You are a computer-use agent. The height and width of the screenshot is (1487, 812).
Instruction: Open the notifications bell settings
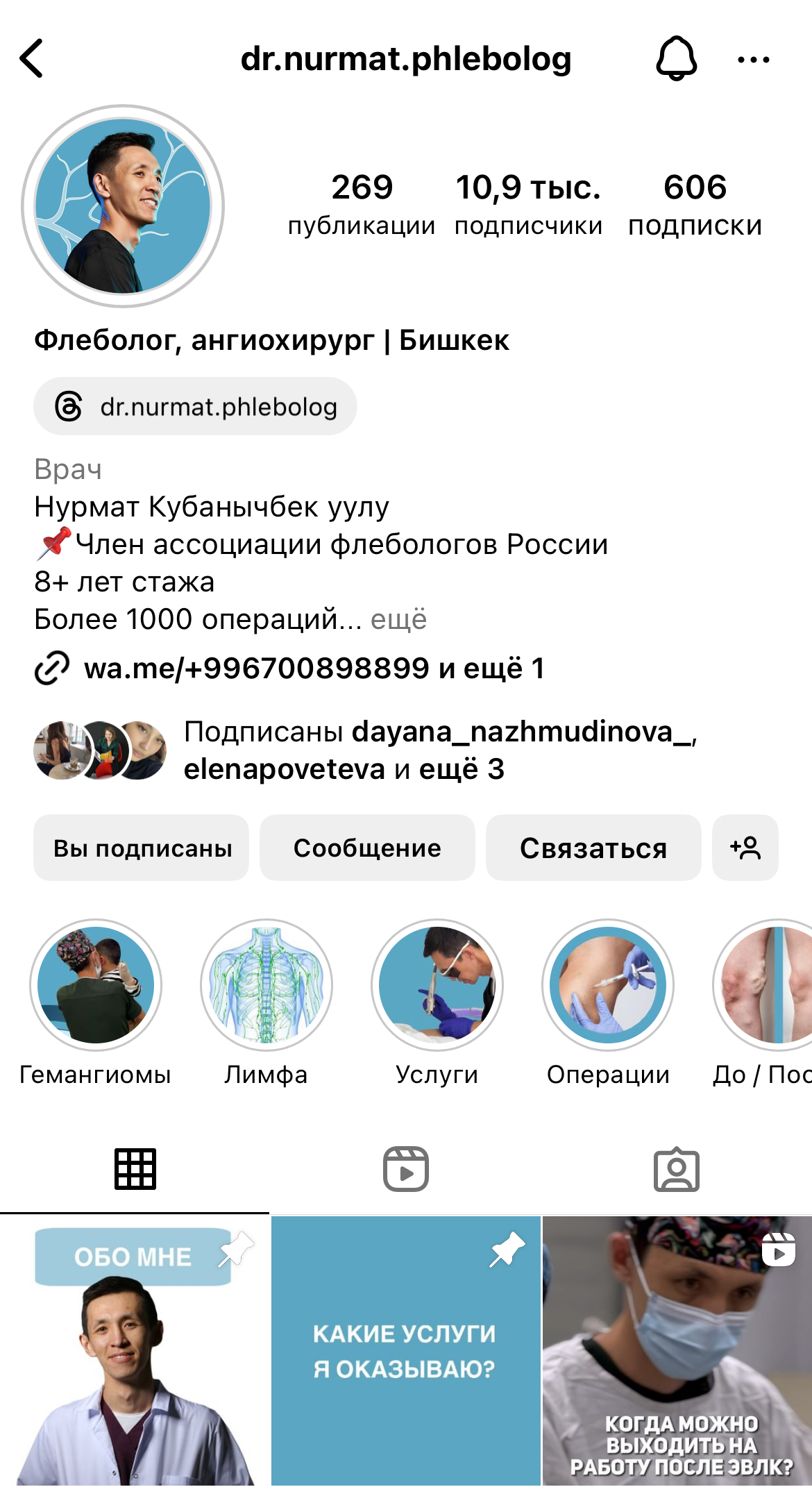(676, 58)
